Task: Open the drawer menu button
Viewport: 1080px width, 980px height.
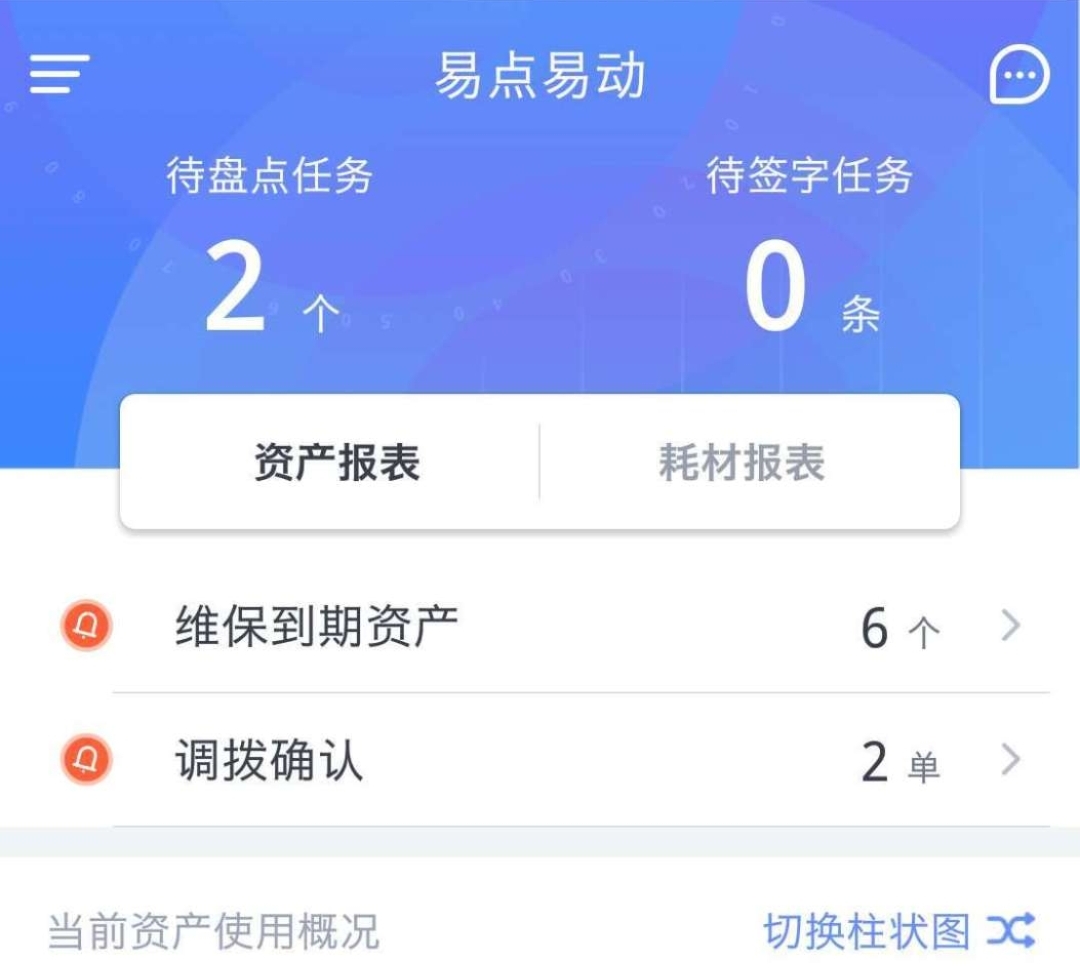Action: coord(59,75)
